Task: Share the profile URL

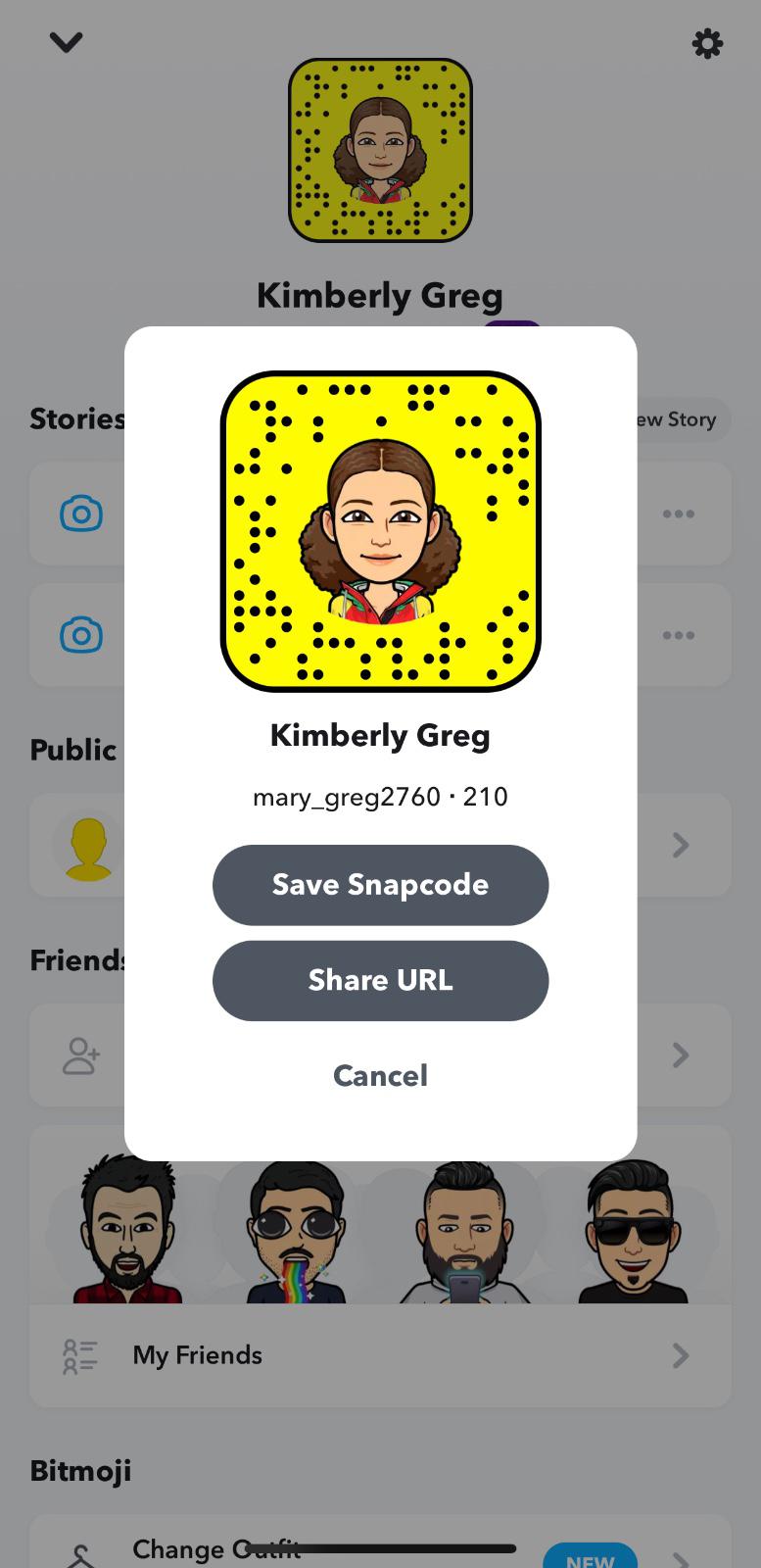Action: 380,981
